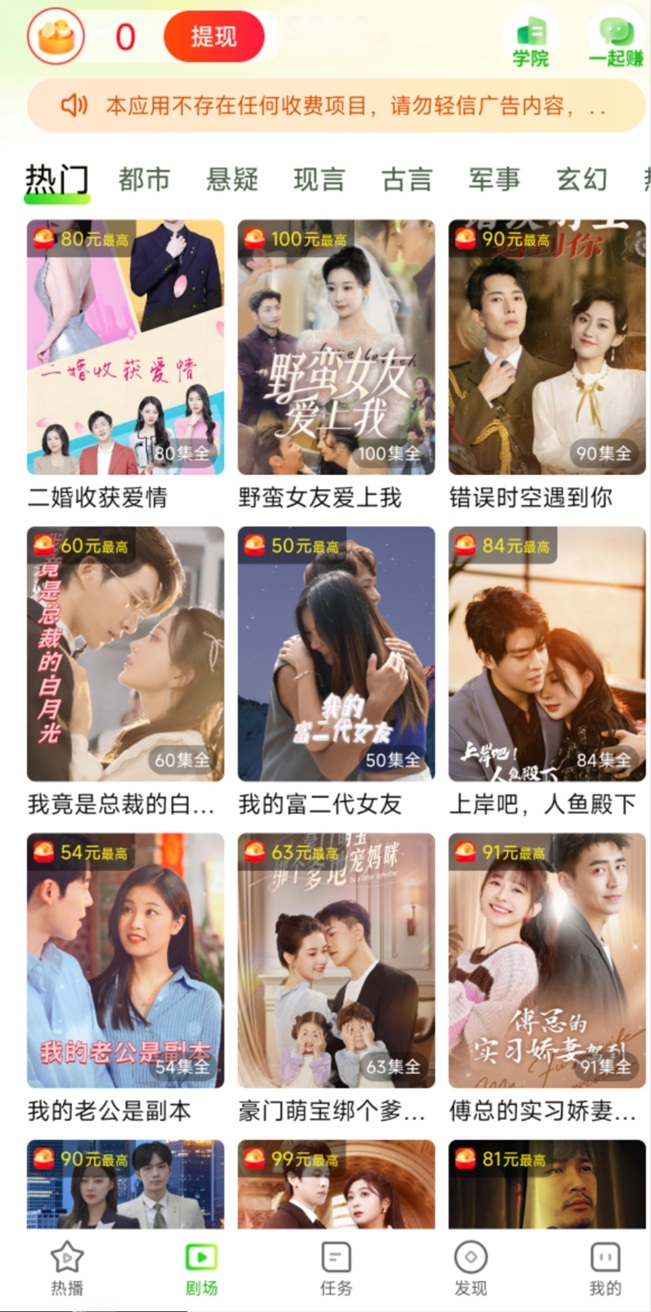Select the 现言 category tab
Image resolution: width=651 pixels, height=1312 pixels.
click(319, 180)
